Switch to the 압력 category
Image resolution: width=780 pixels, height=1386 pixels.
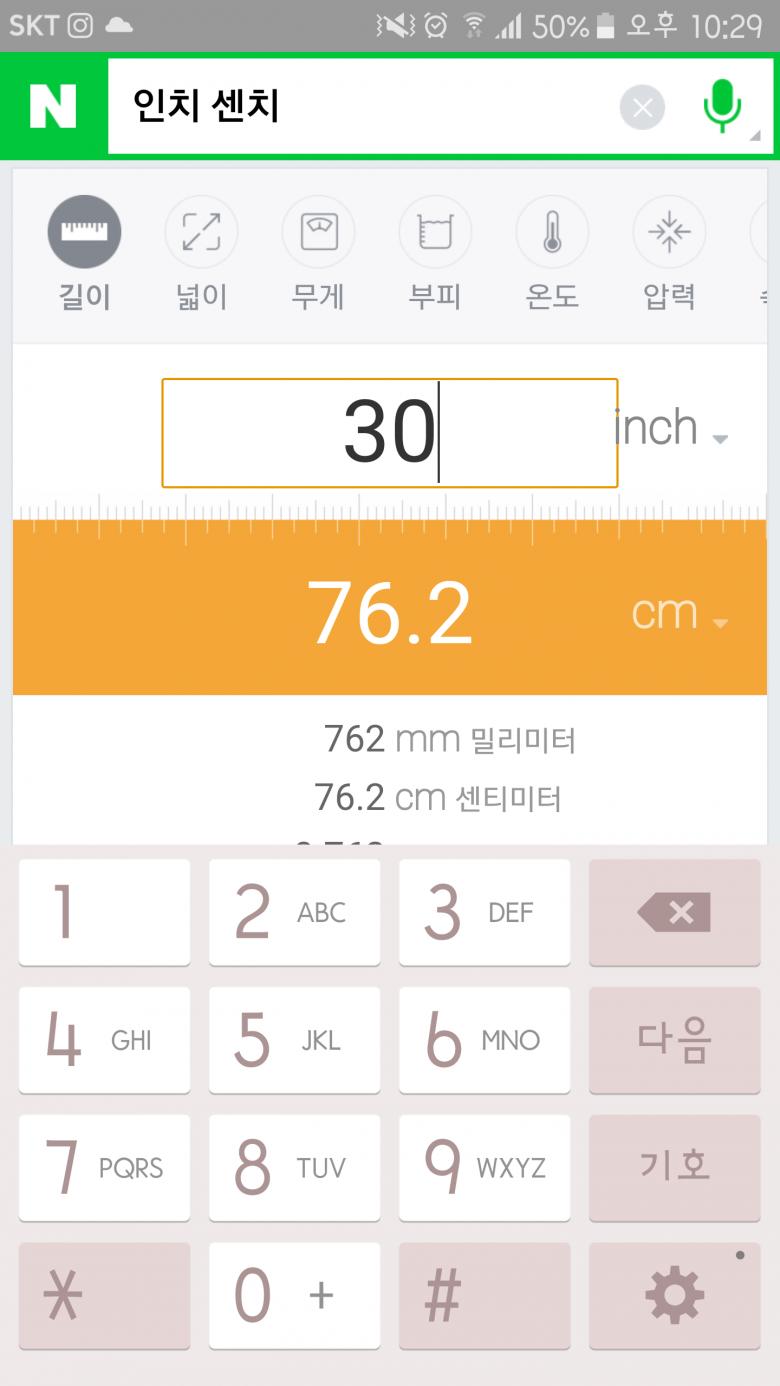point(669,252)
